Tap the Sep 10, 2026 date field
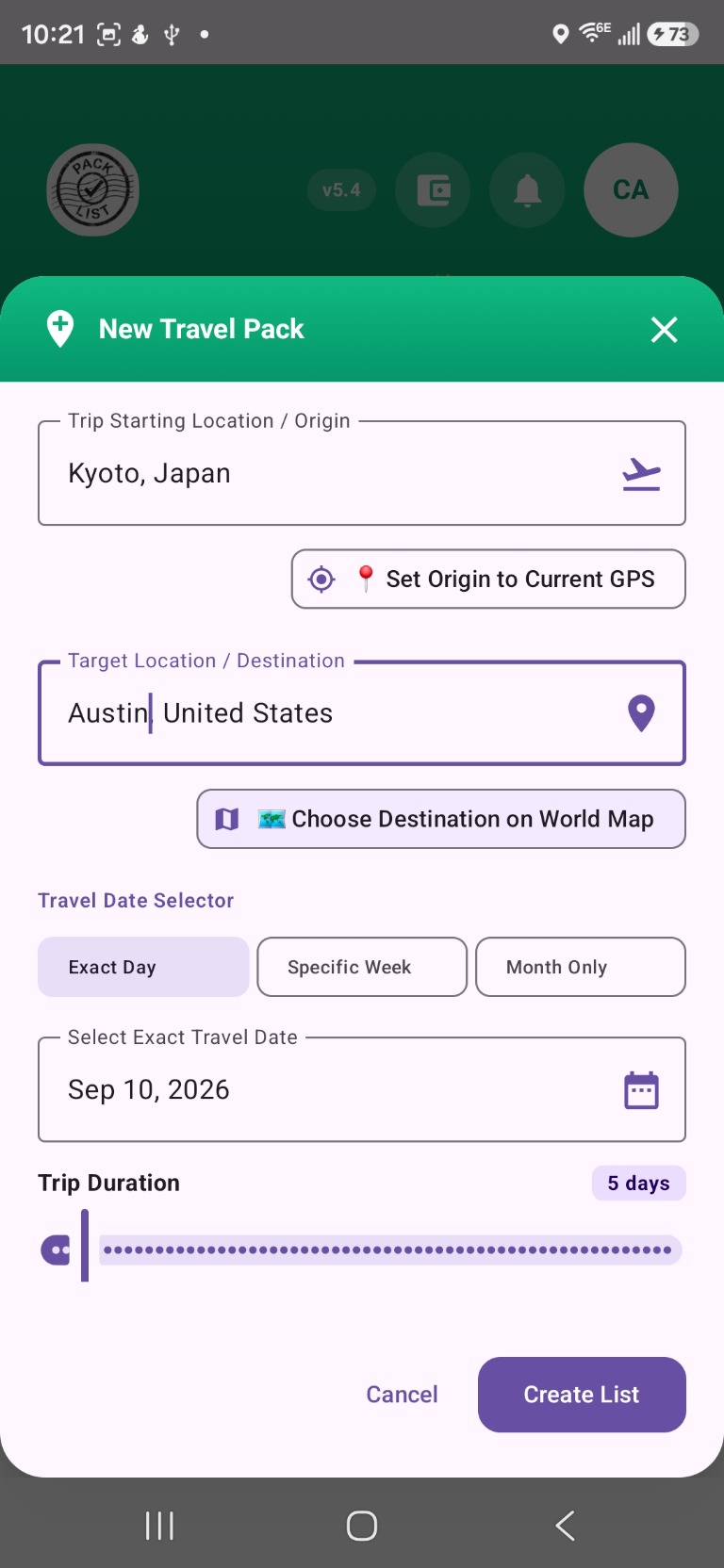The height and width of the screenshot is (1568, 724). coord(362,1089)
